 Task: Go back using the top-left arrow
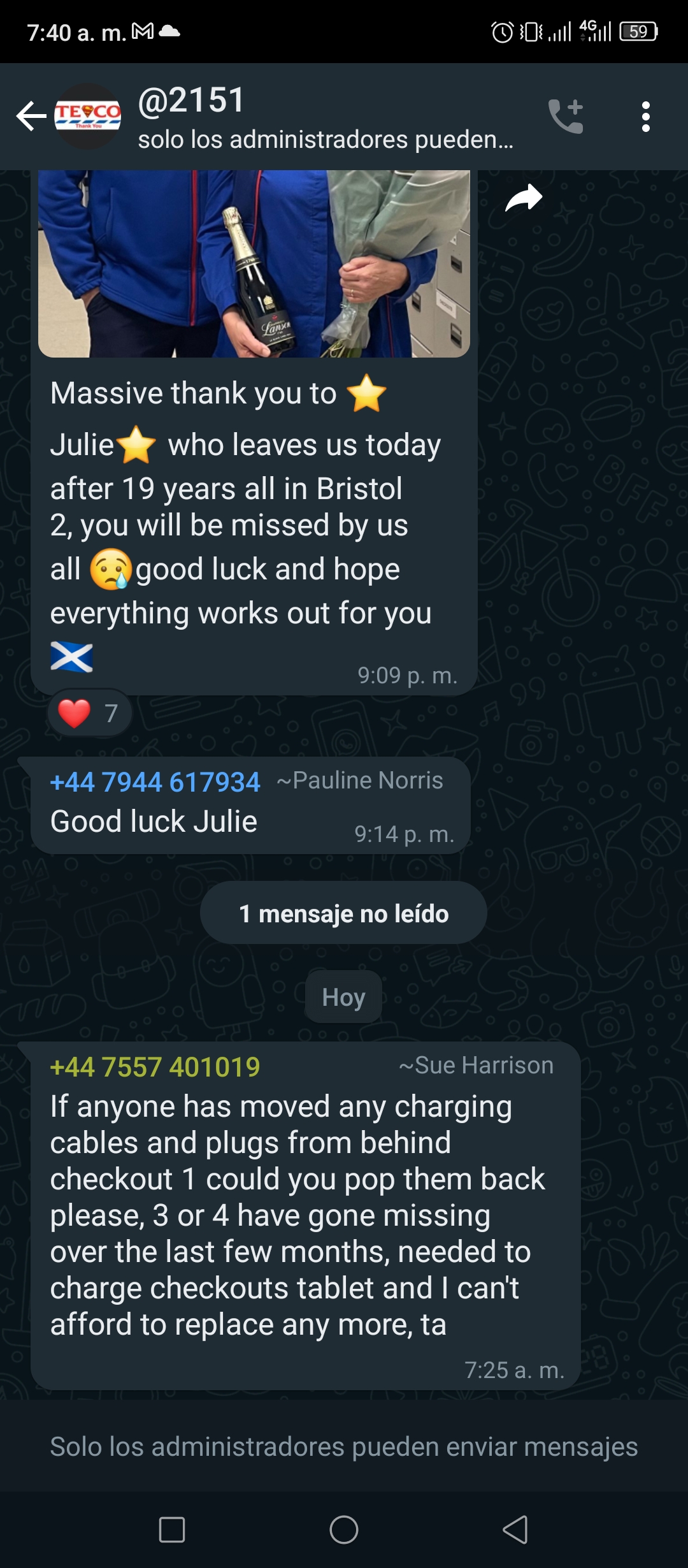click(31, 116)
